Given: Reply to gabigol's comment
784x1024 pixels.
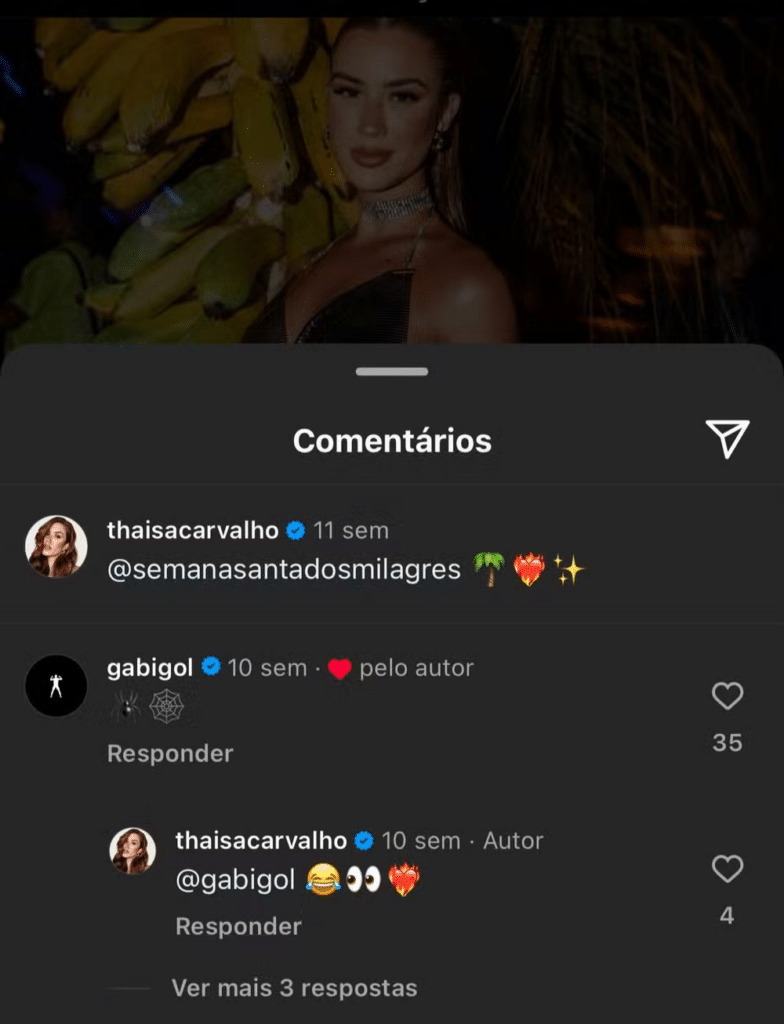Looking at the screenshot, I should coord(170,753).
